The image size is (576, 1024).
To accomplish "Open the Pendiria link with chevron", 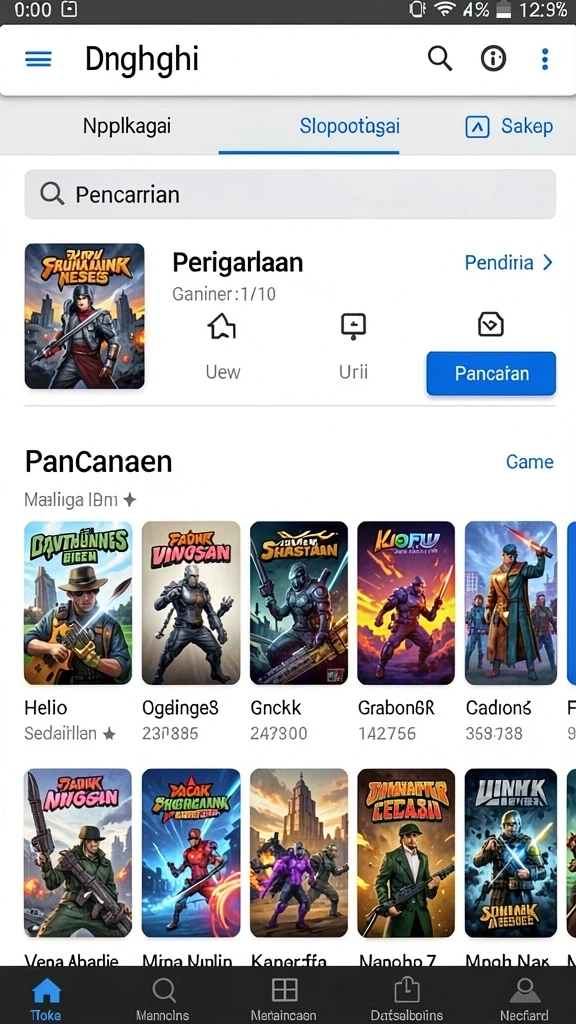I will (509, 263).
